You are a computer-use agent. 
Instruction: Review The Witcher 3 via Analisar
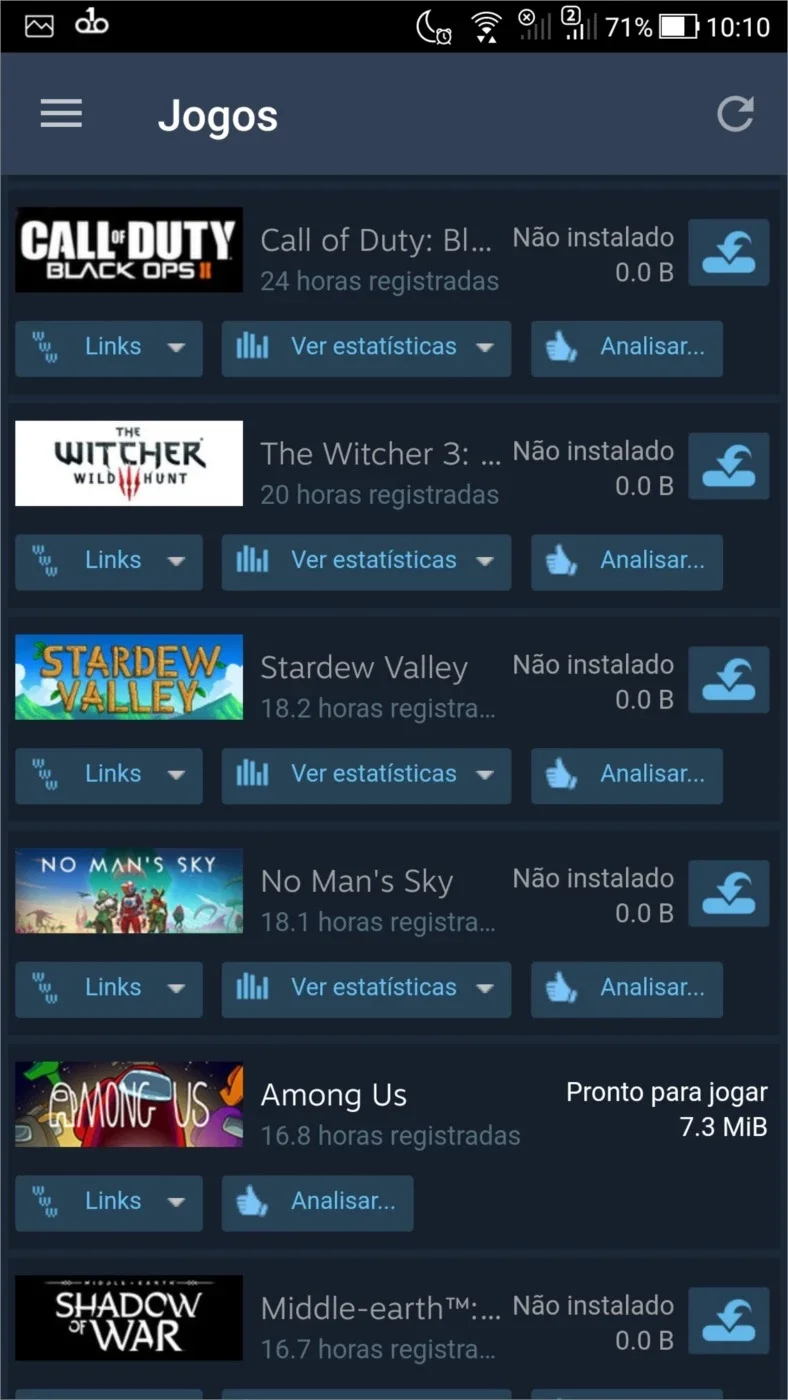627,562
